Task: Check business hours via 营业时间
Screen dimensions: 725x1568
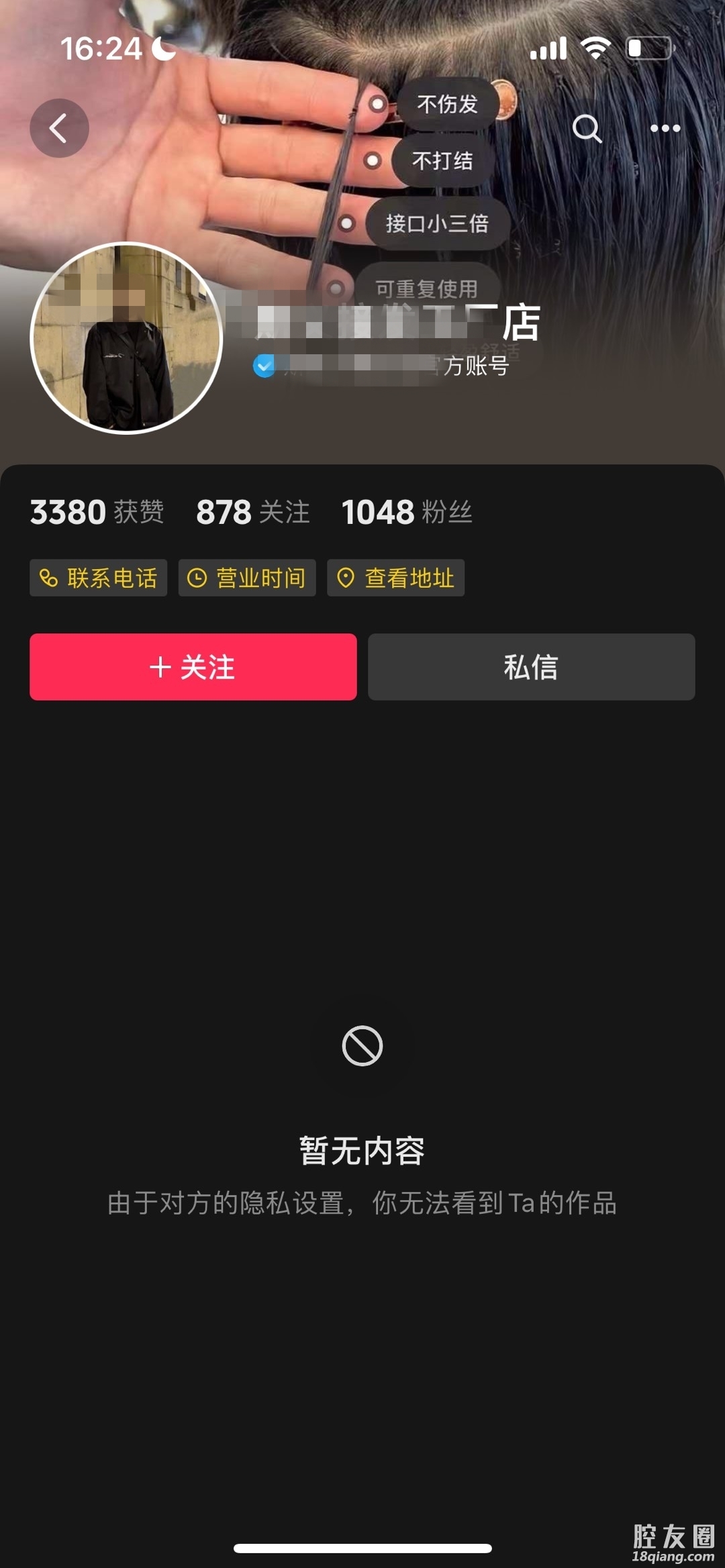Action: point(247,578)
